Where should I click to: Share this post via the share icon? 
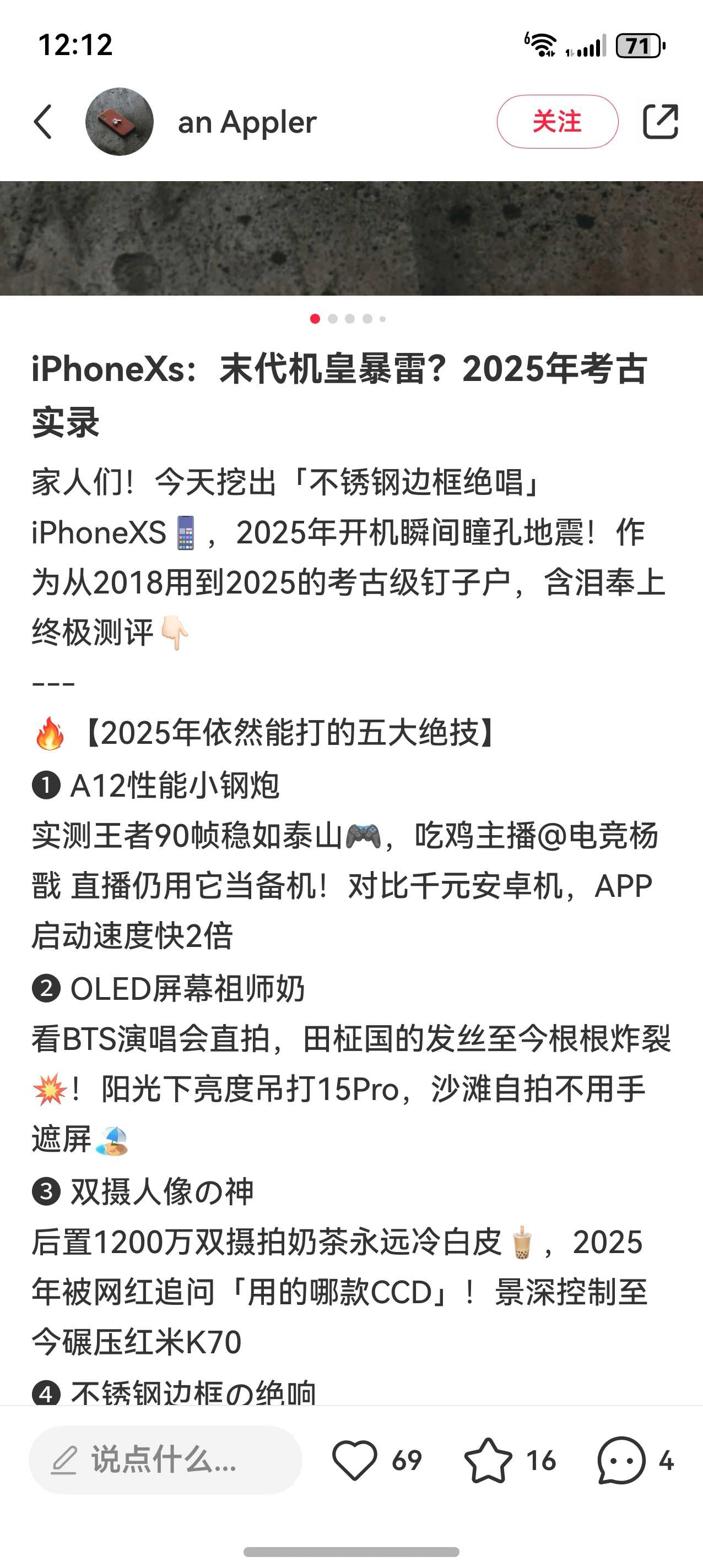(x=661, y=122)
